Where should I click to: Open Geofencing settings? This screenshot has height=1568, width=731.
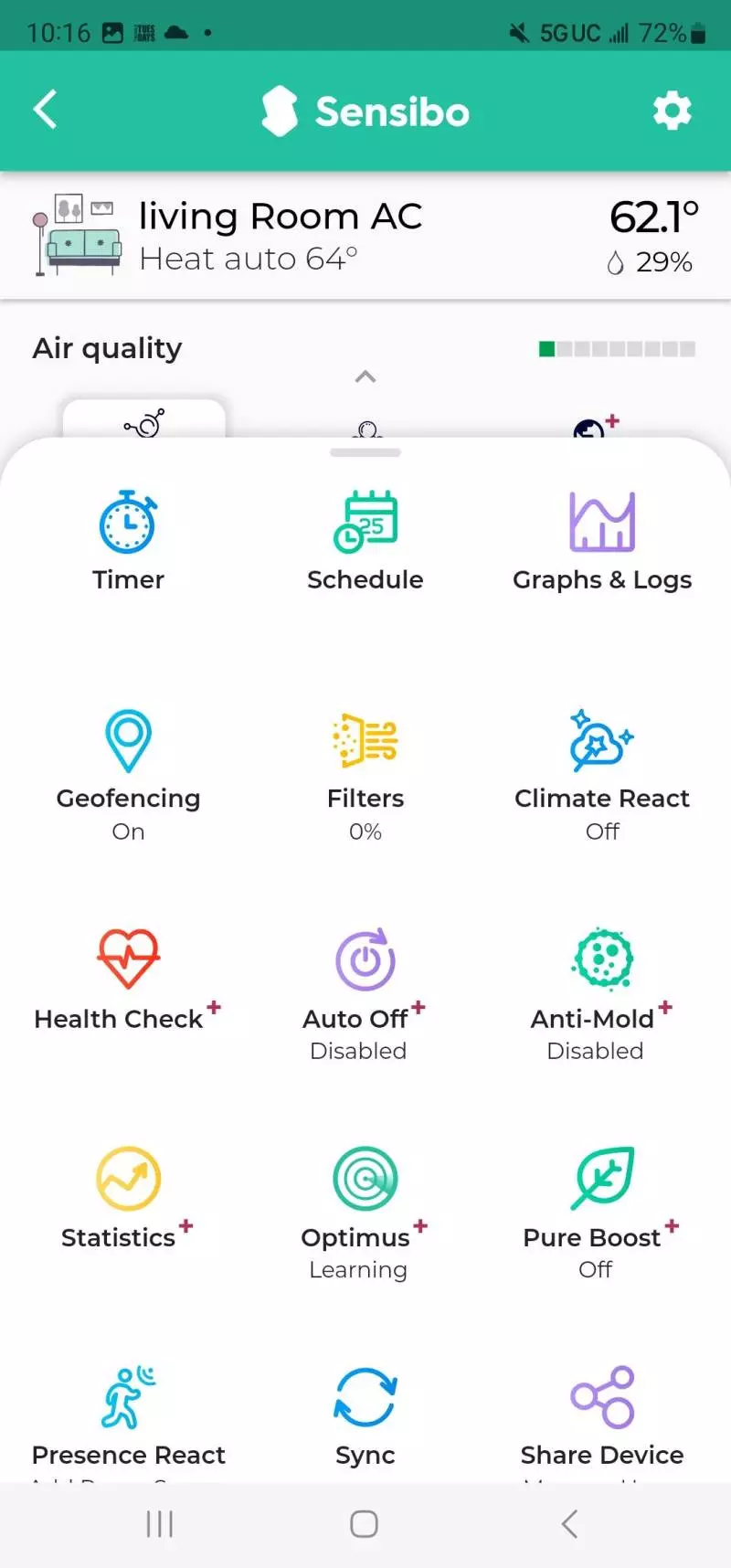coord(128,772)
